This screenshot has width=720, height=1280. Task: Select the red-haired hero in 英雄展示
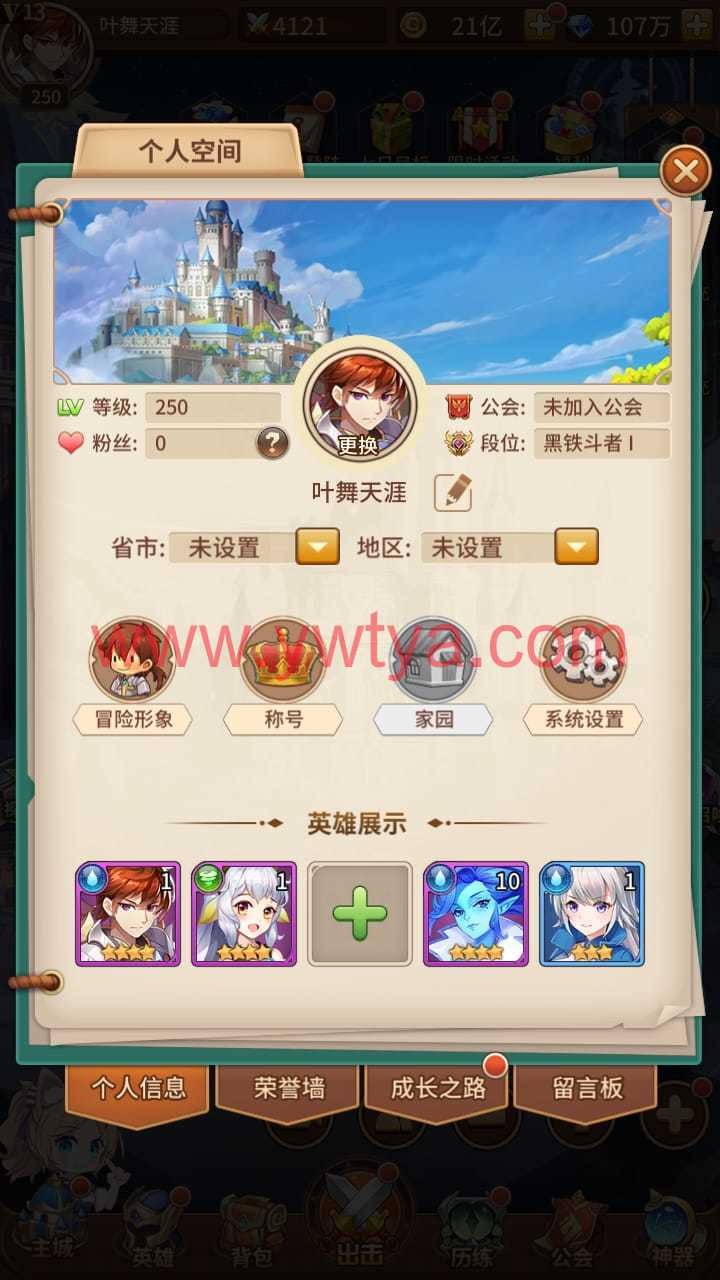point(128,913)
